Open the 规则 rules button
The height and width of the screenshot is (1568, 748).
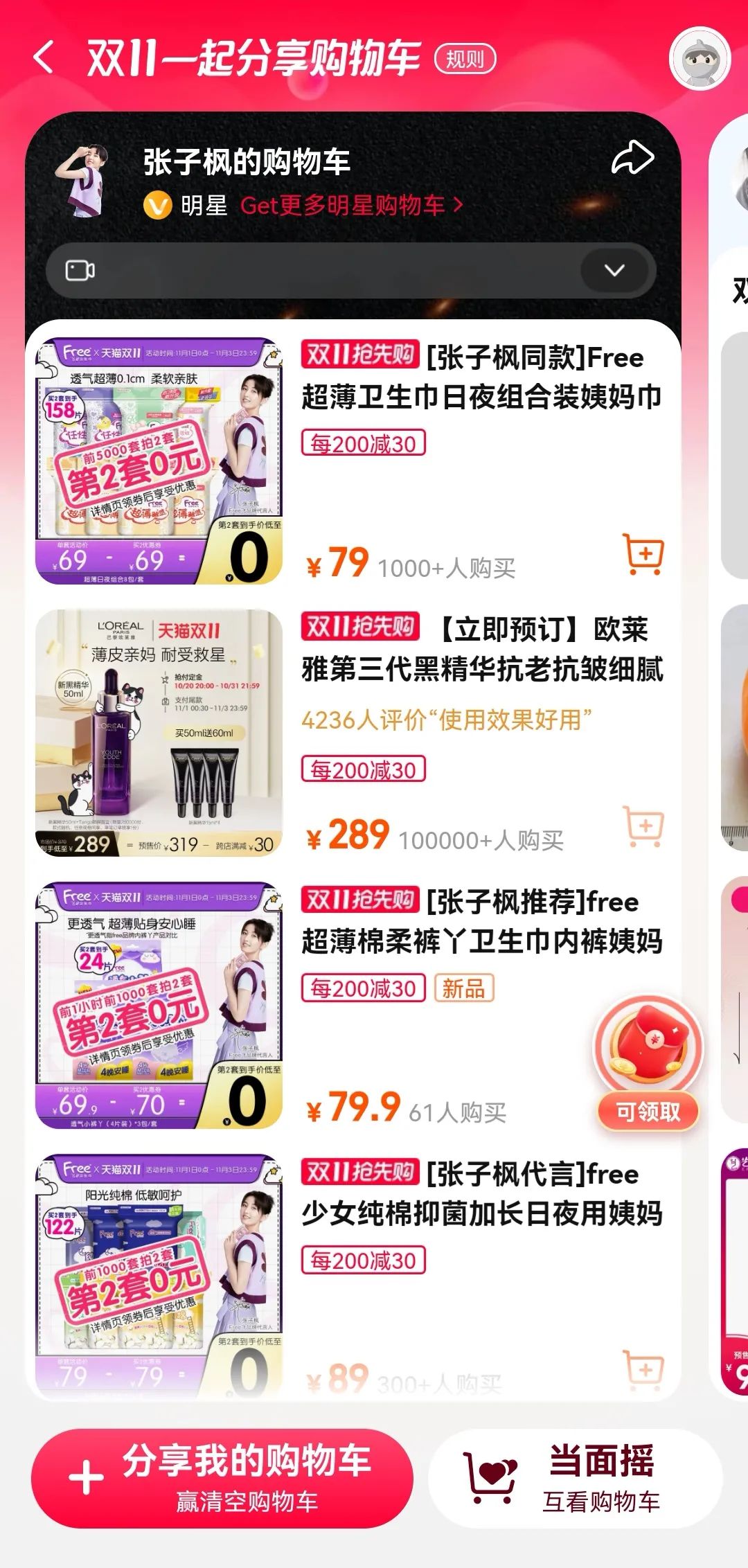tap(465, 59)
